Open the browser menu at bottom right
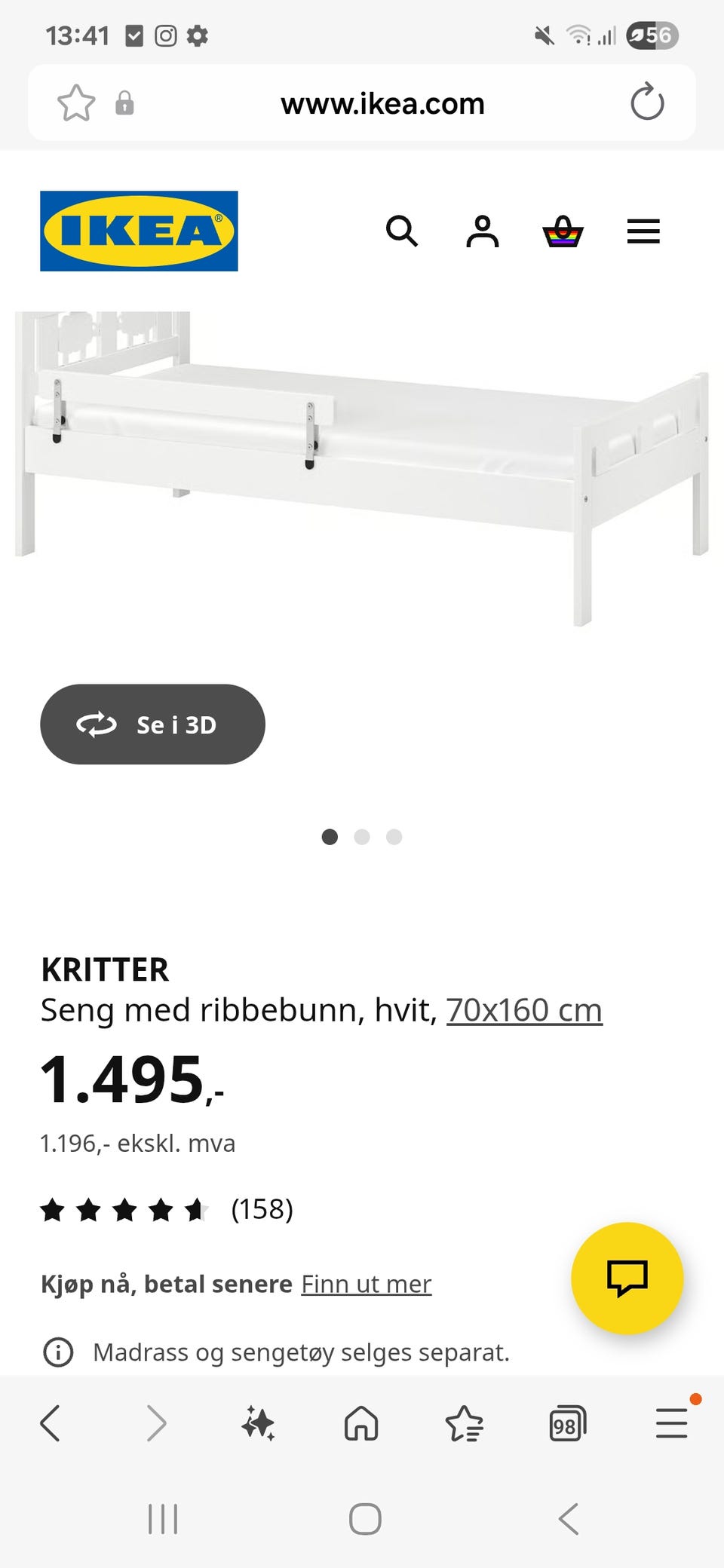Viewport: 724px width, 1568px height. (670, 1423)
